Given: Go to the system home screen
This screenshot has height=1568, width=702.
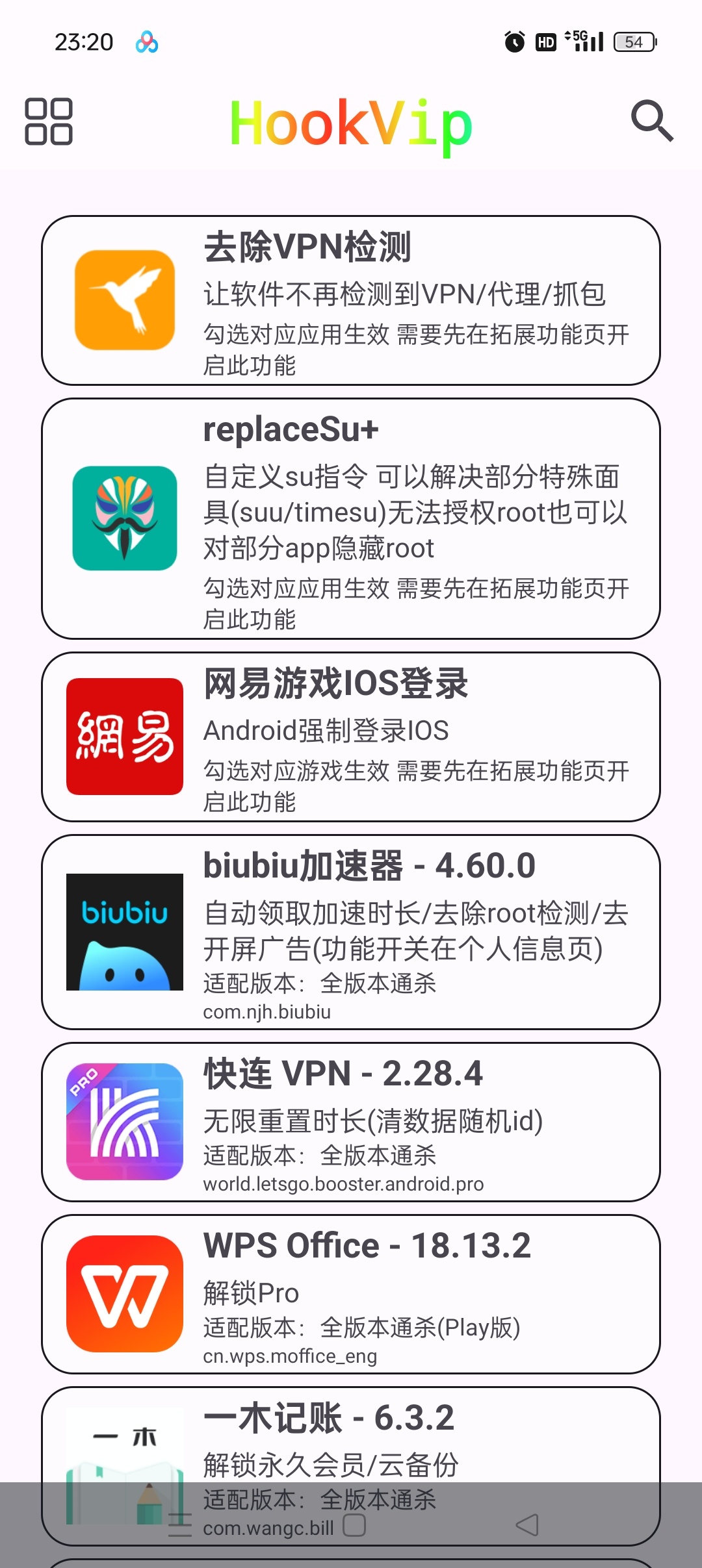Looking at the screenshot, I should [x=354, y=1525].
